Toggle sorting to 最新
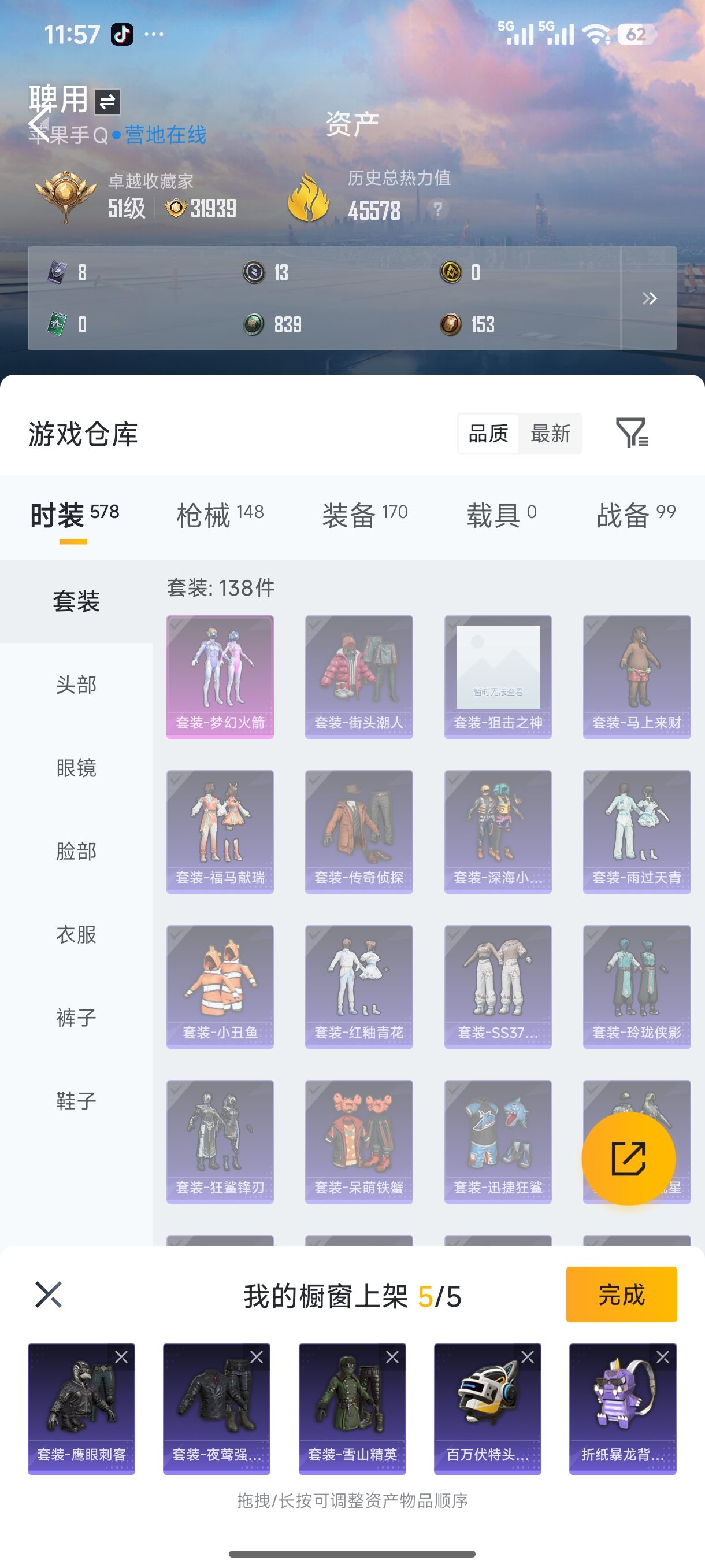This screenshot has height=1568, width=705. [x=550, y=433]
